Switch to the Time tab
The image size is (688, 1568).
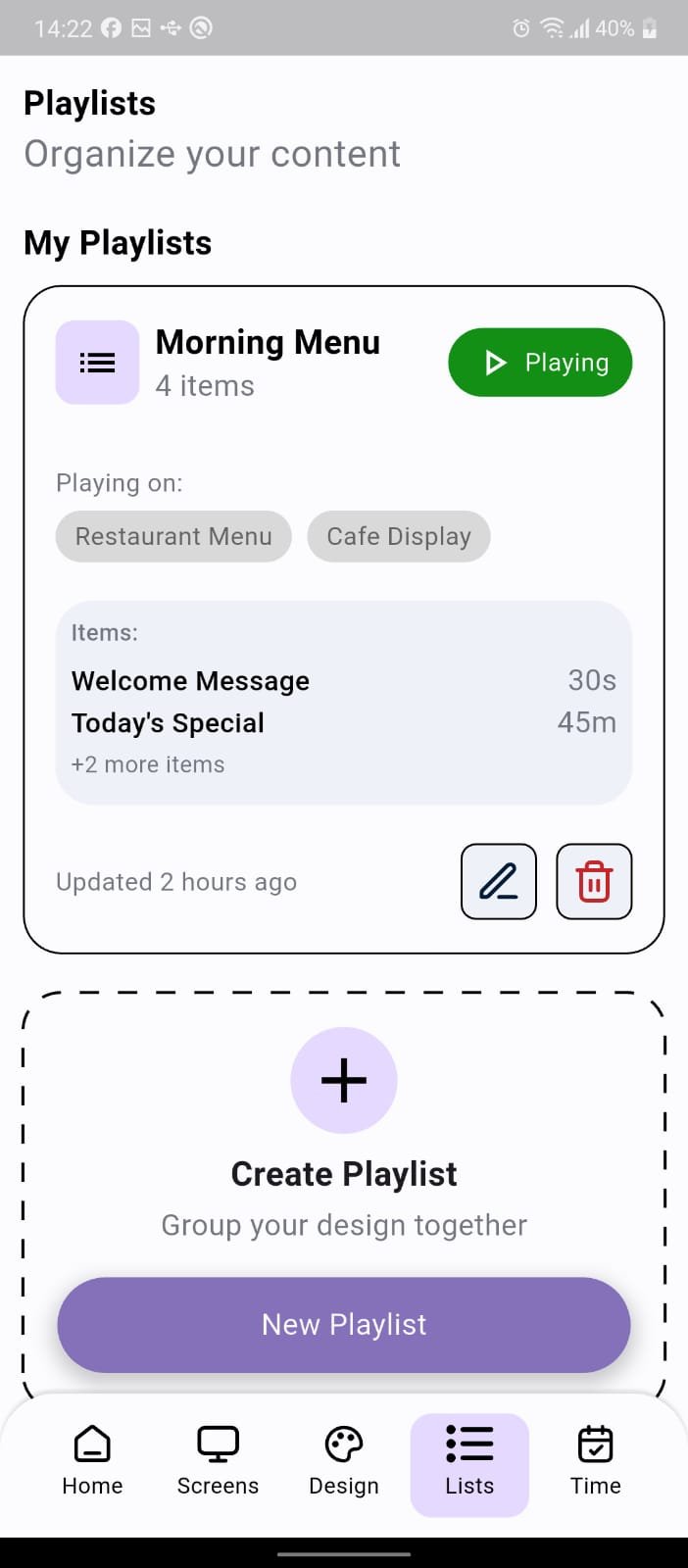pos(595,1462)
